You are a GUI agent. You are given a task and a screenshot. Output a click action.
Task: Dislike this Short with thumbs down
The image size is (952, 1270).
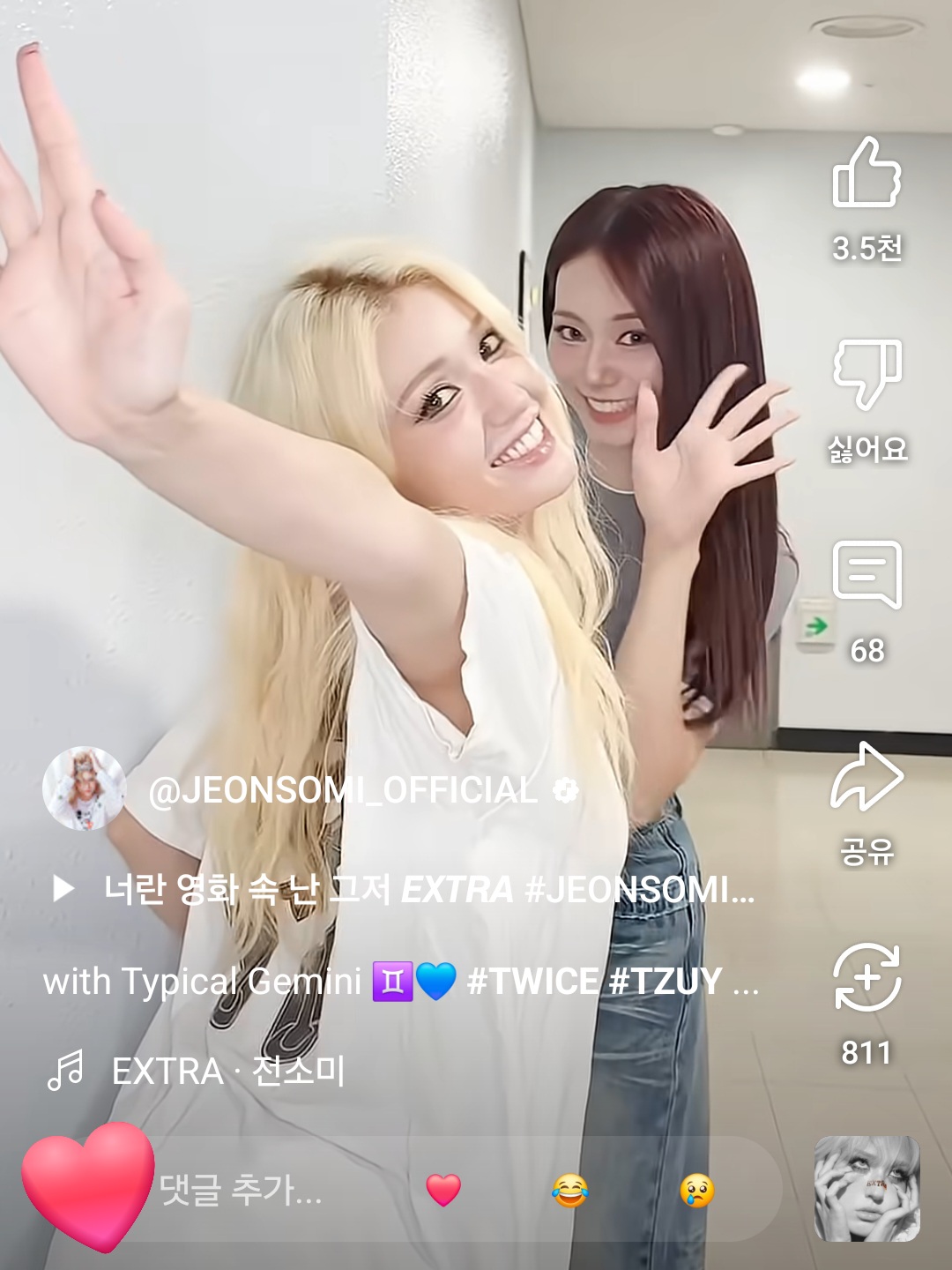point(866,374)
